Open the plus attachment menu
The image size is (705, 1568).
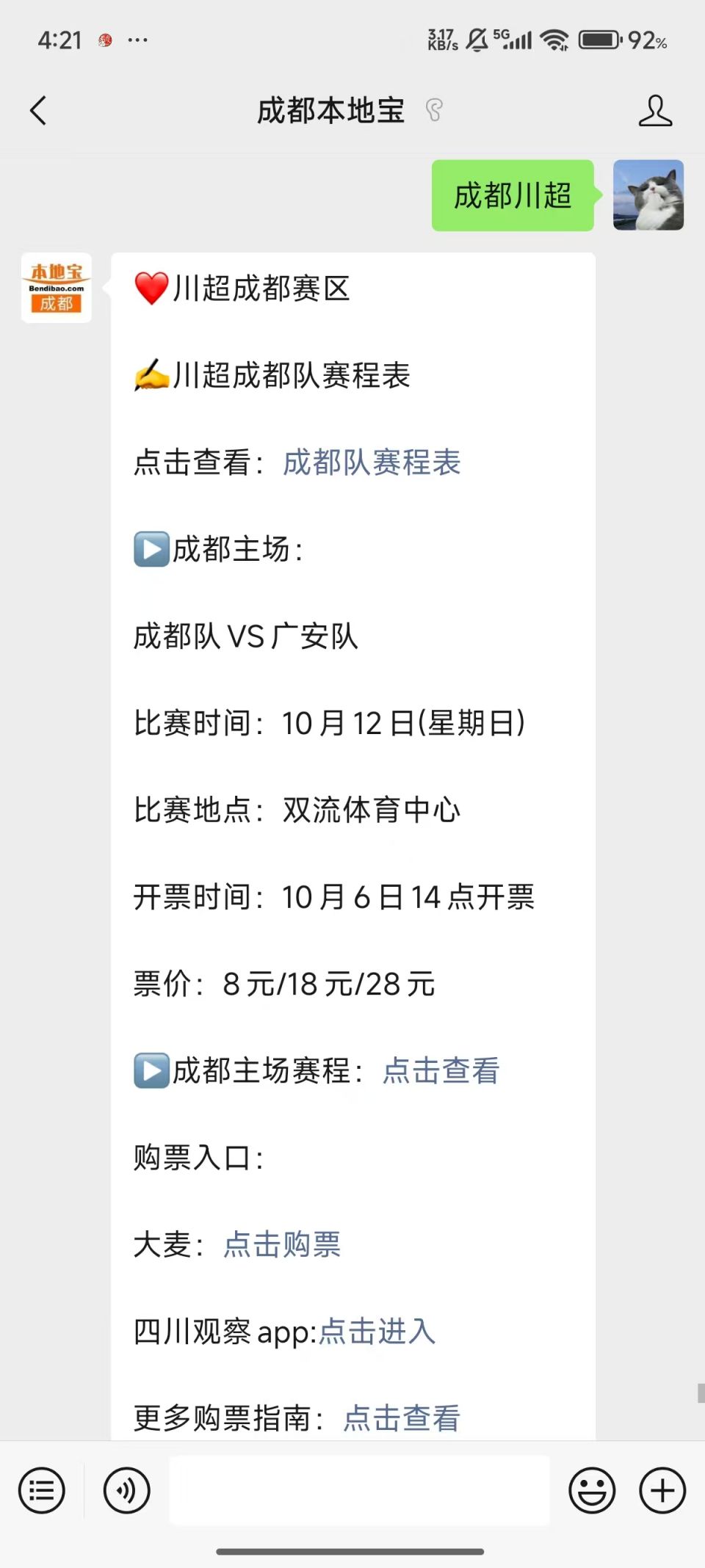click(x=662, y=1490)
